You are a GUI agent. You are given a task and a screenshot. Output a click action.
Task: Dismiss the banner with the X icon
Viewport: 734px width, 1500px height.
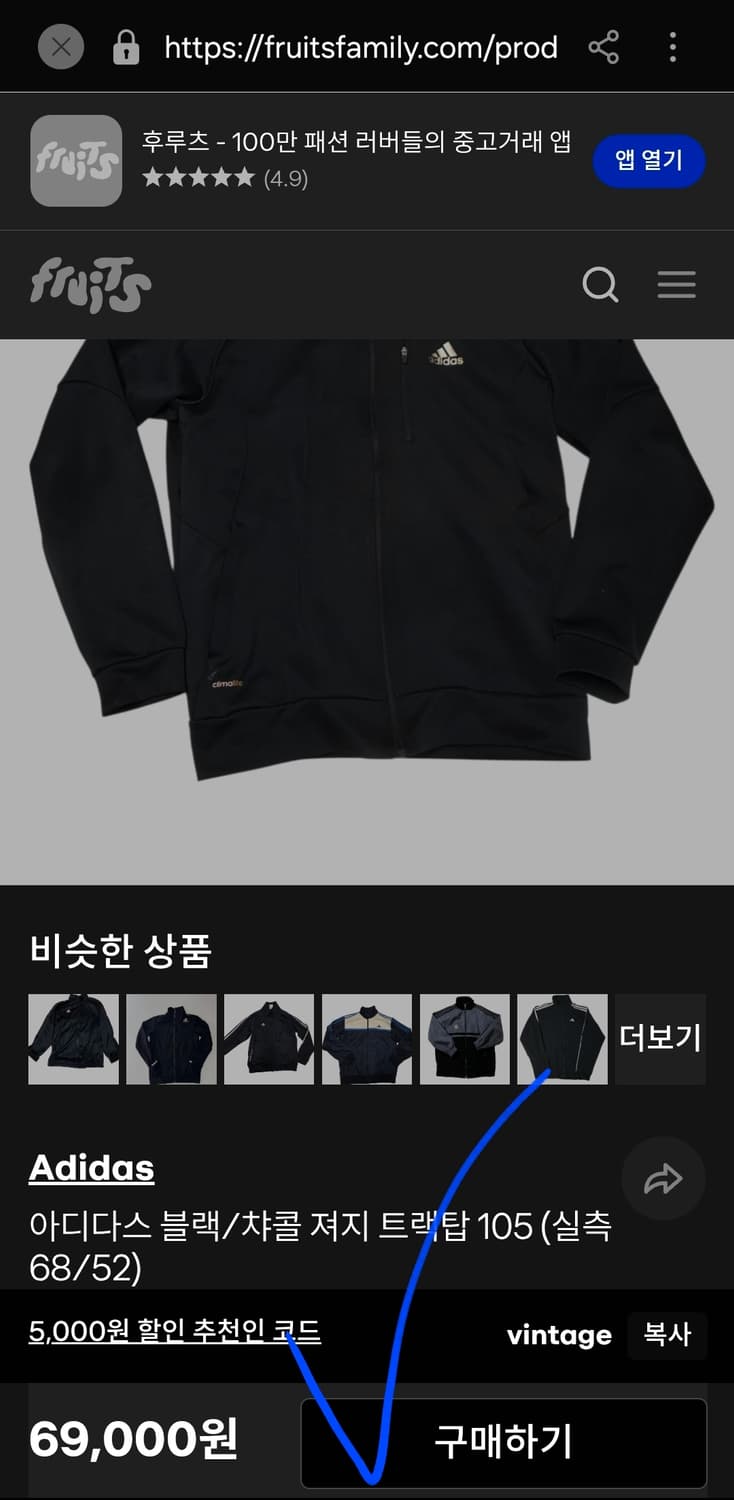point(60,46)
